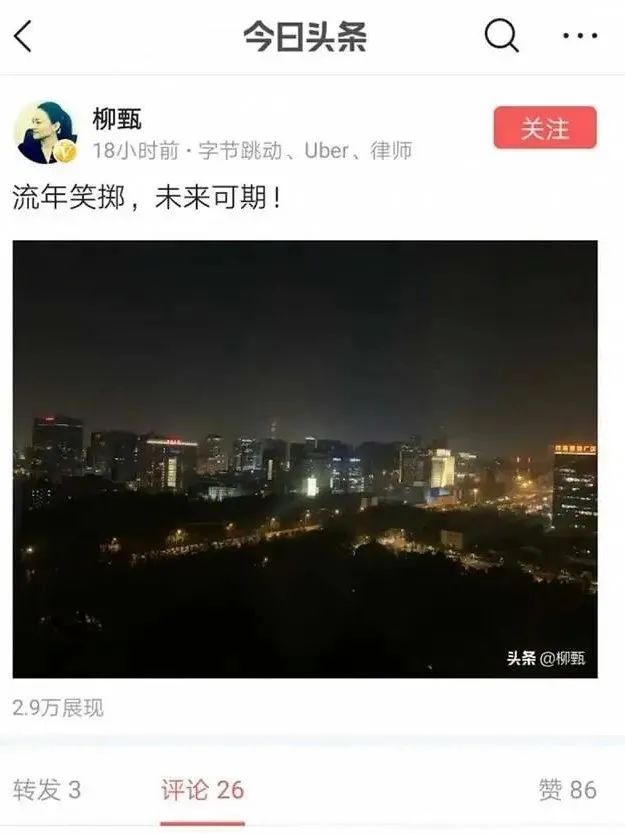Open the search magnifier icon
The width and height of the screenshot is (625, 834).
point(501,36)
